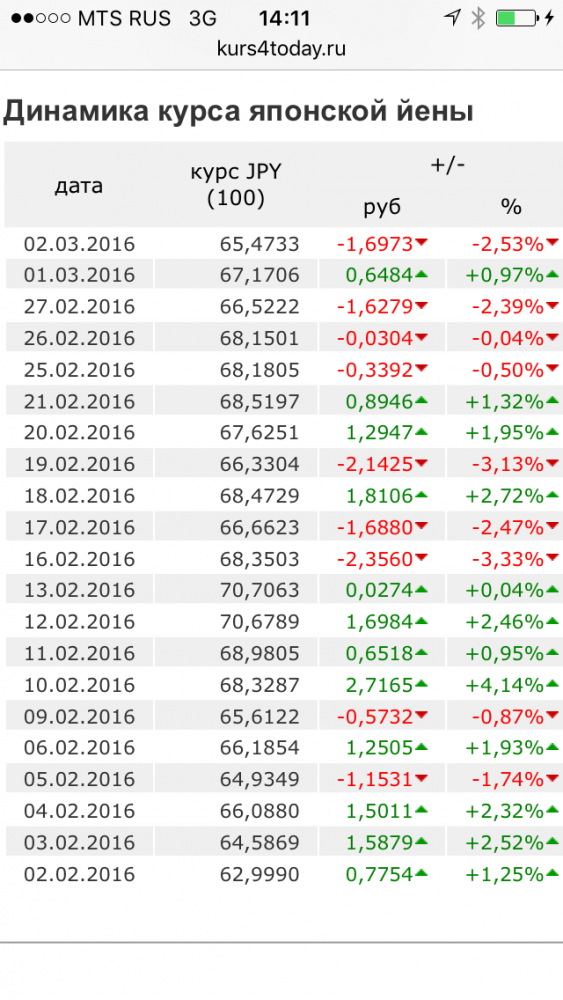Tap the kurs4today.ru address bar
The width and height of the screenshot is (563, 1000).
(x=281, y=49)
